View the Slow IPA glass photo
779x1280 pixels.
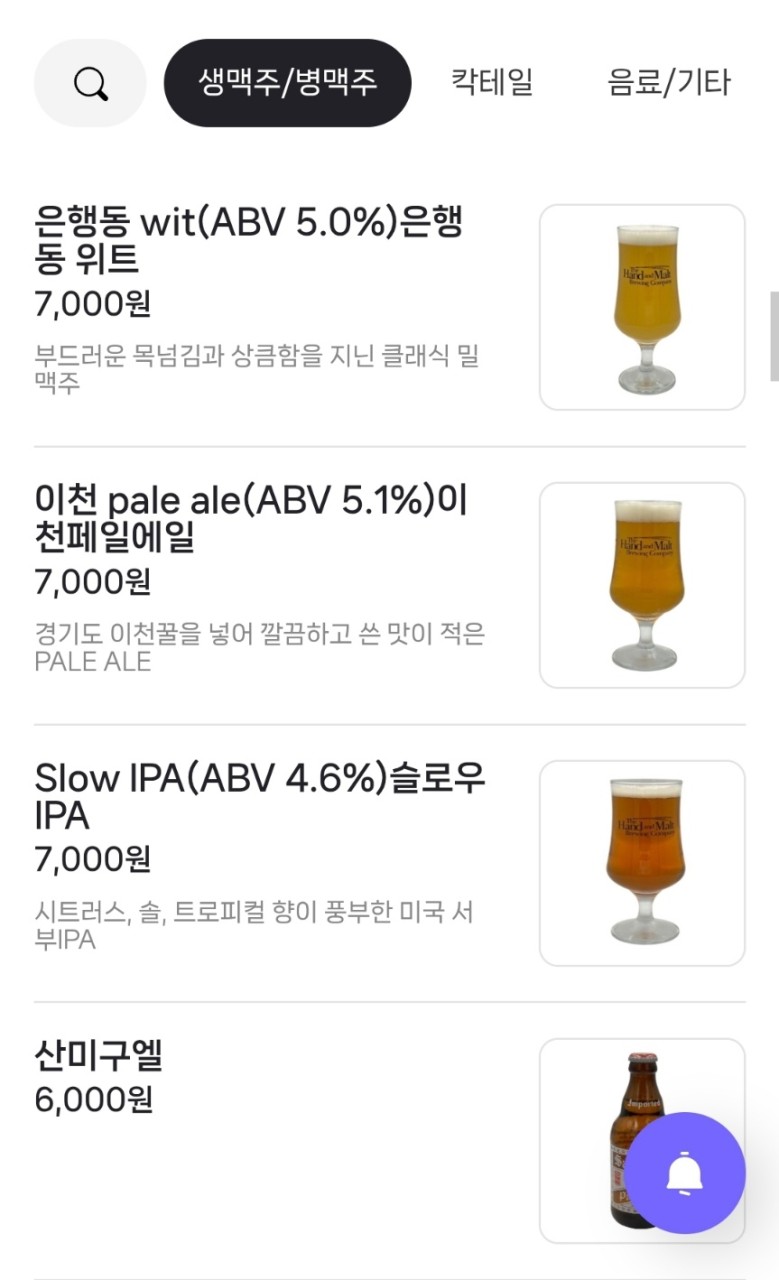point(642,863)
